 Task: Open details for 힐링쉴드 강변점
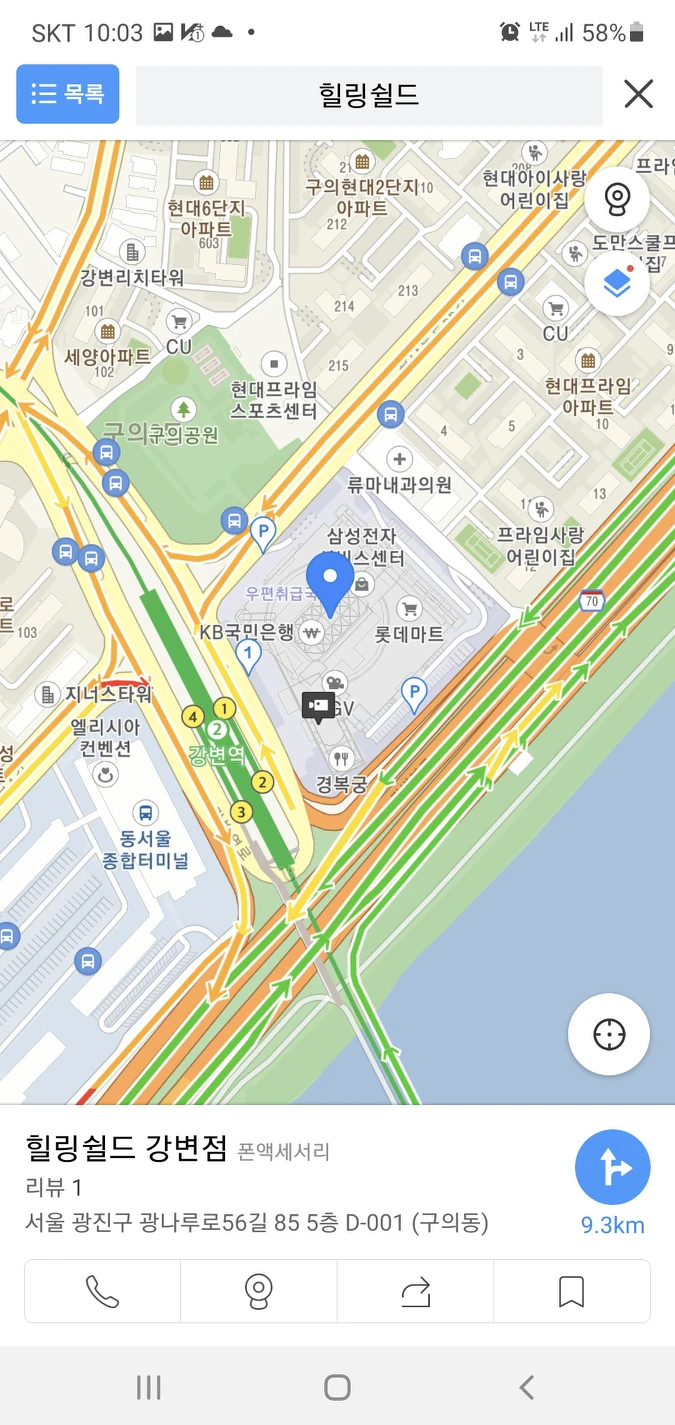pos(127,1149)
